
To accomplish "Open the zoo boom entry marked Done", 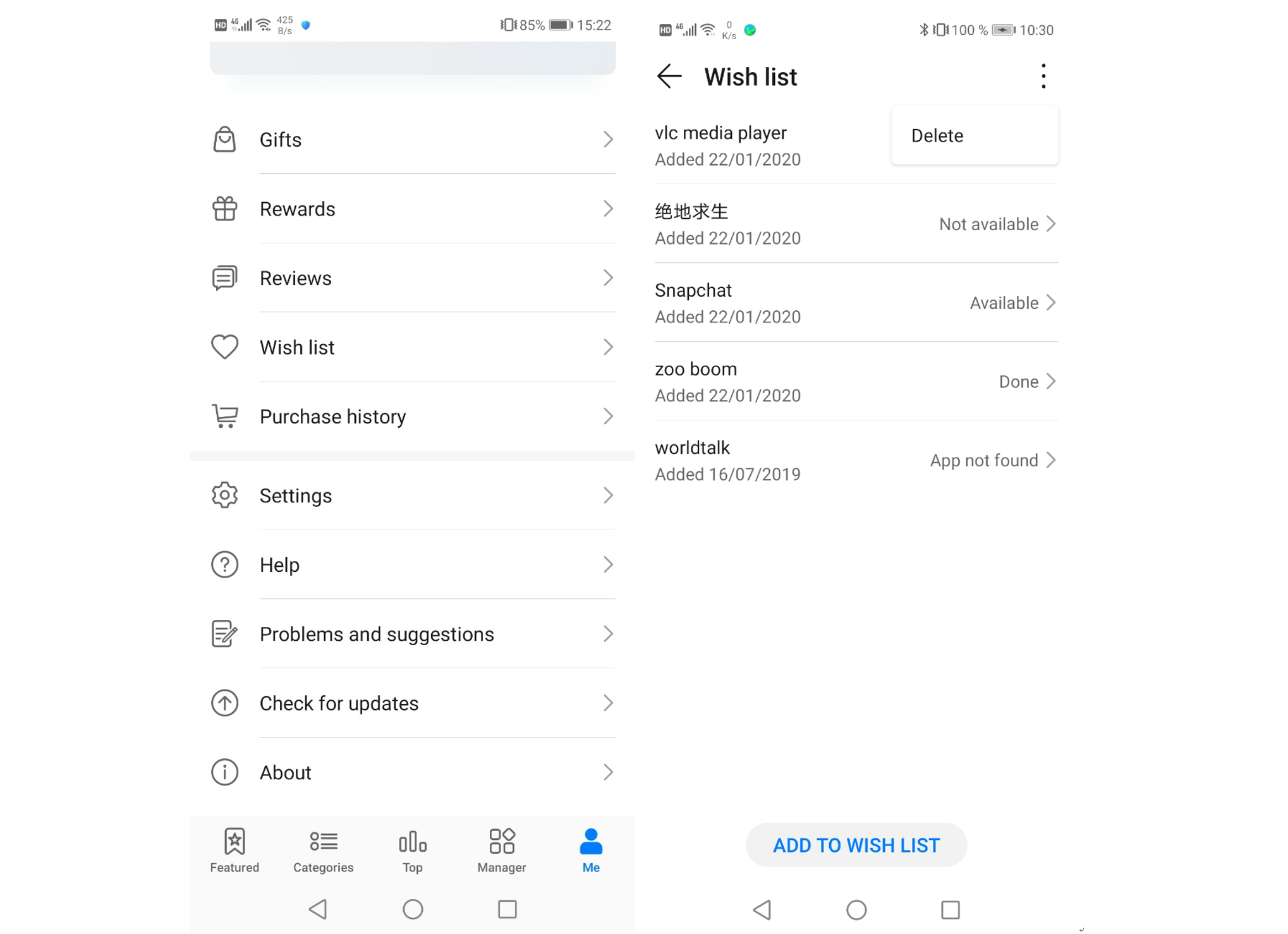I will coord(856,382).
